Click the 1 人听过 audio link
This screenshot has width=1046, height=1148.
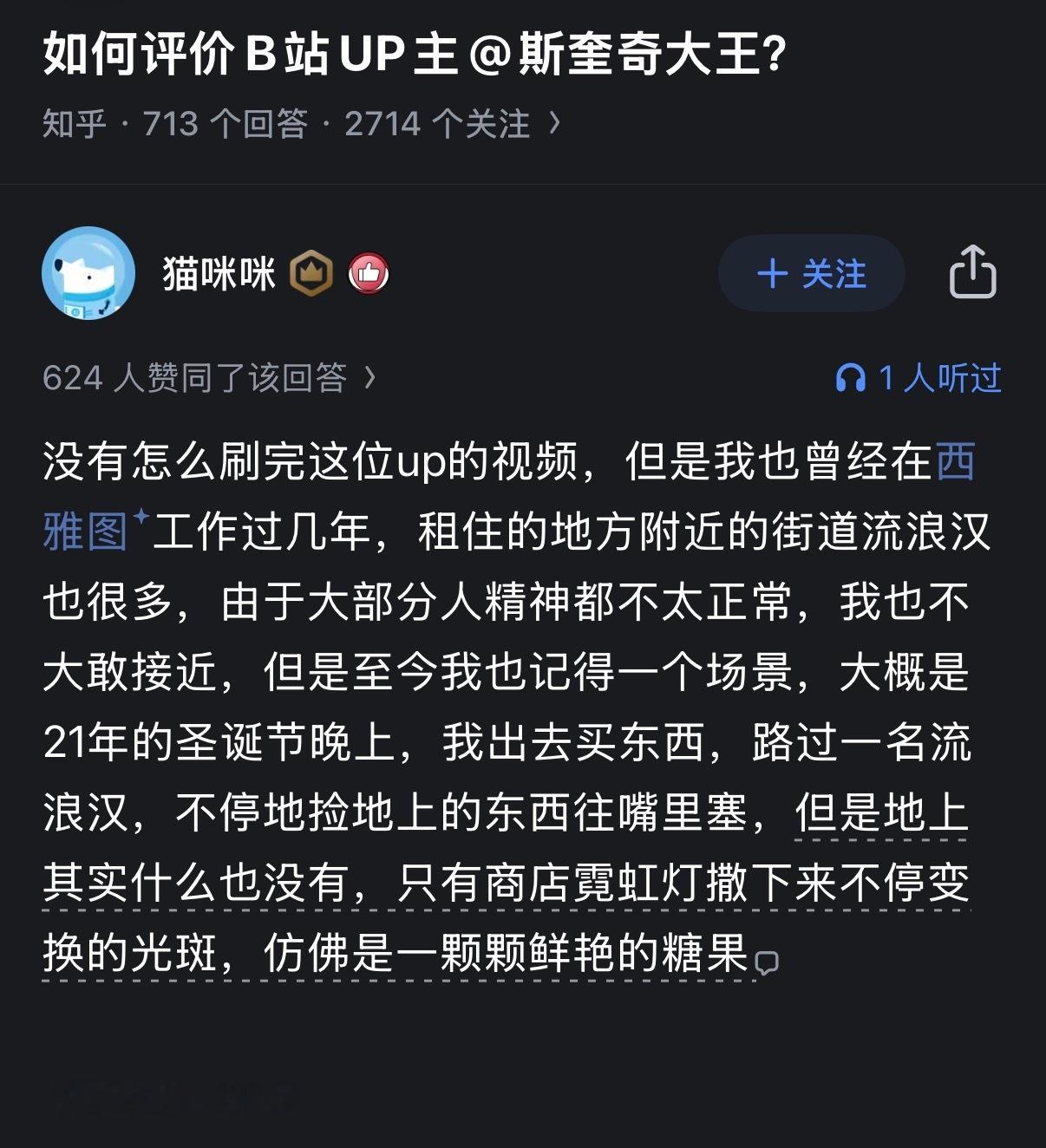[937, 375]
